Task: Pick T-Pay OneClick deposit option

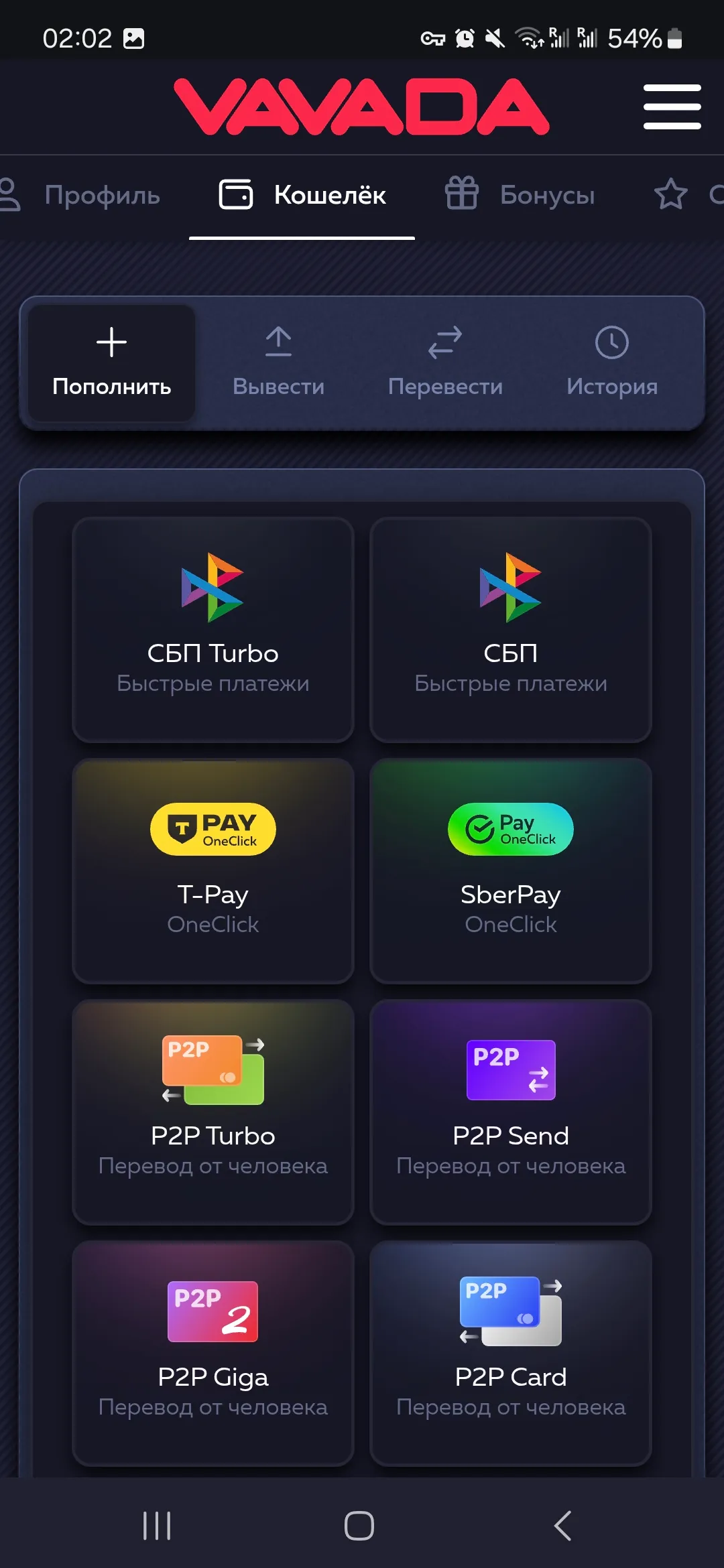Action: [213, 870]
